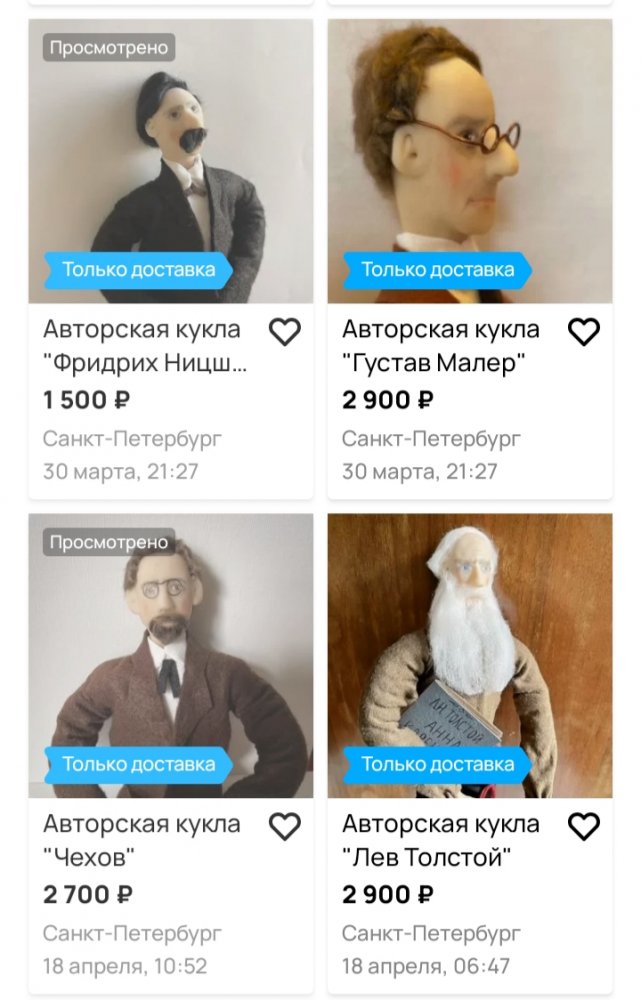
Task: Like the "Чехов" doll listing
Action: (285, 827)
